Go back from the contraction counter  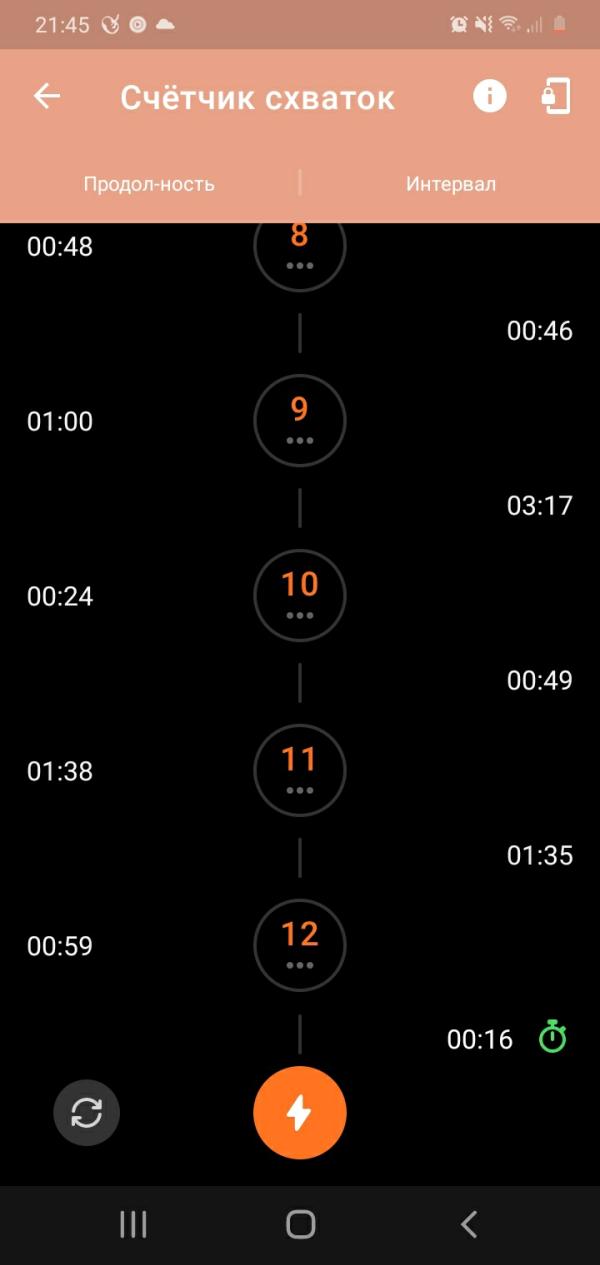tap(47, 96)
